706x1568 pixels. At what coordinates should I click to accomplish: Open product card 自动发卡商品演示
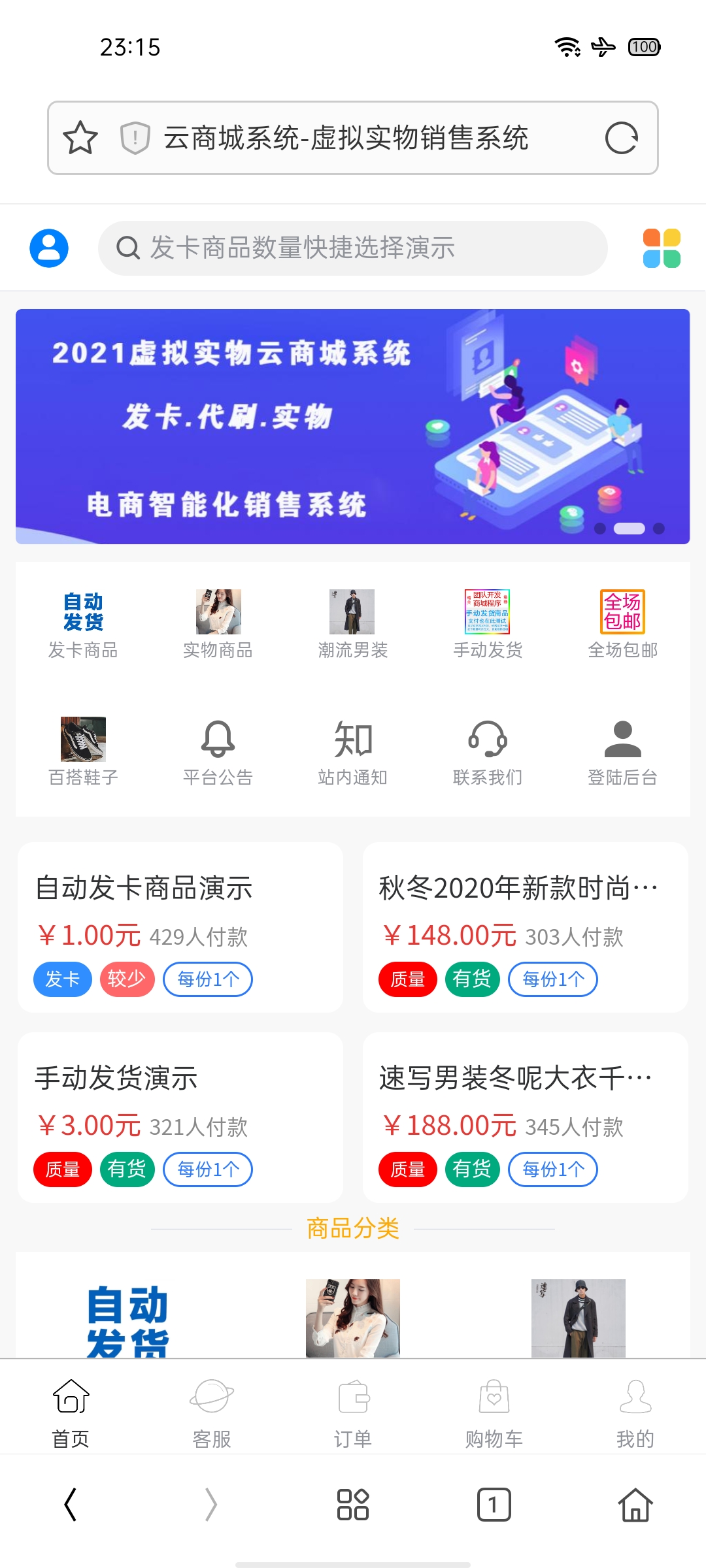[180, 928]
